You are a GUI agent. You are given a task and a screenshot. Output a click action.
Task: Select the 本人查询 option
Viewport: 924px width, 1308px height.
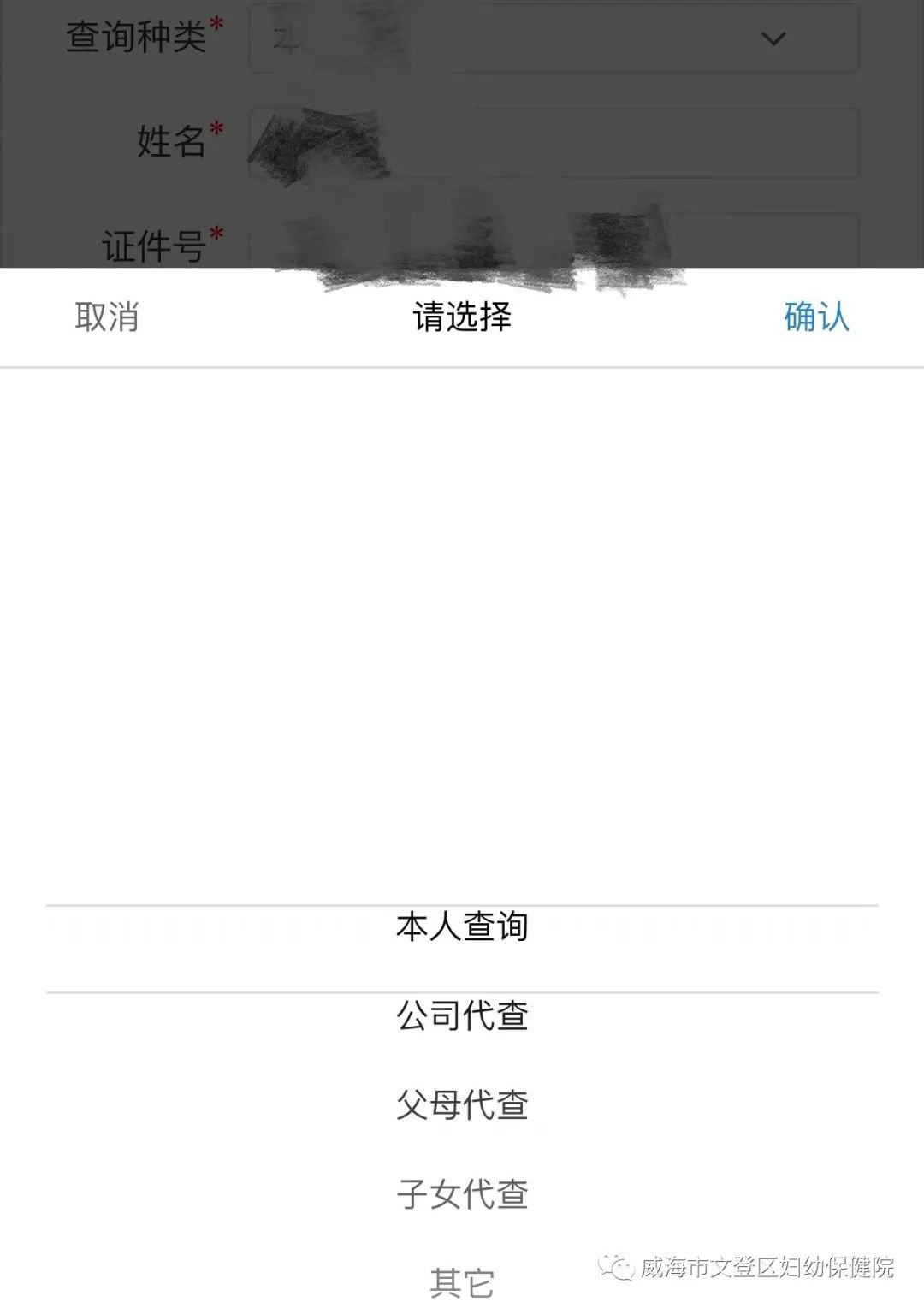click(462, 927)
